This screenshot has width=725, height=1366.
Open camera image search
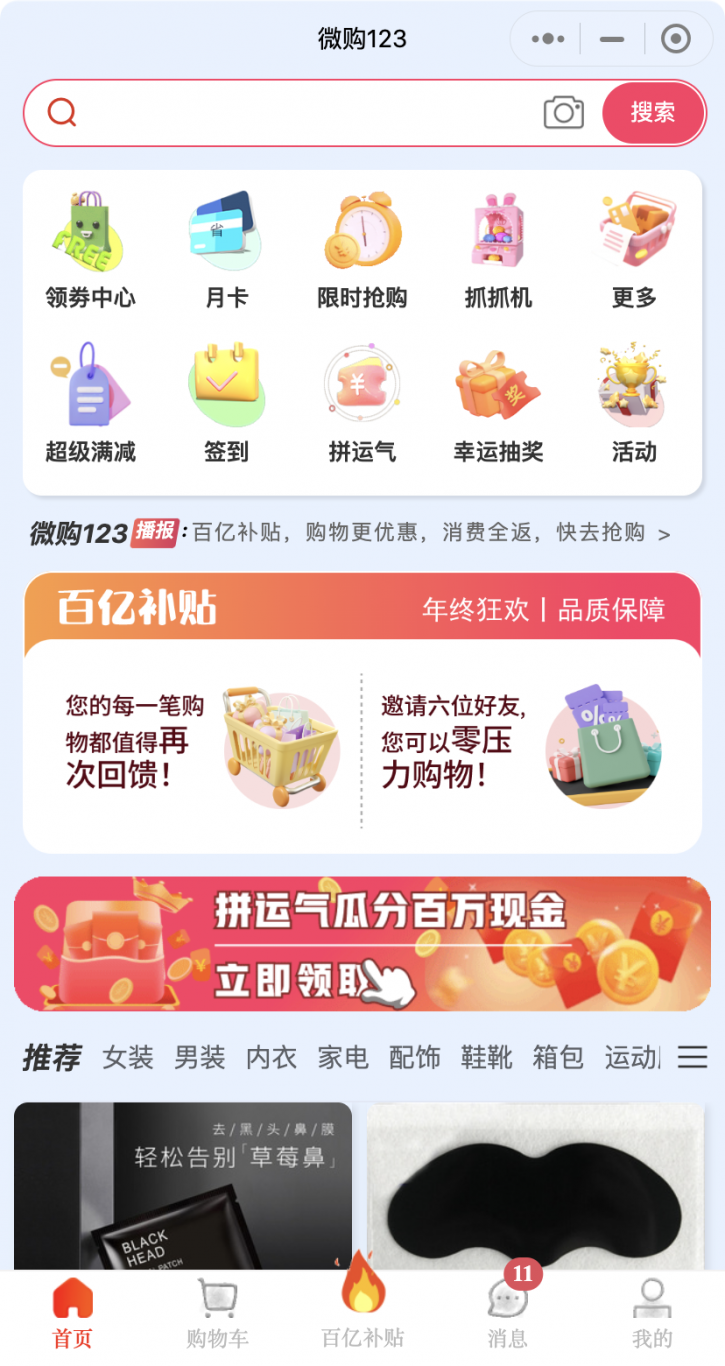tap(563, 113)
